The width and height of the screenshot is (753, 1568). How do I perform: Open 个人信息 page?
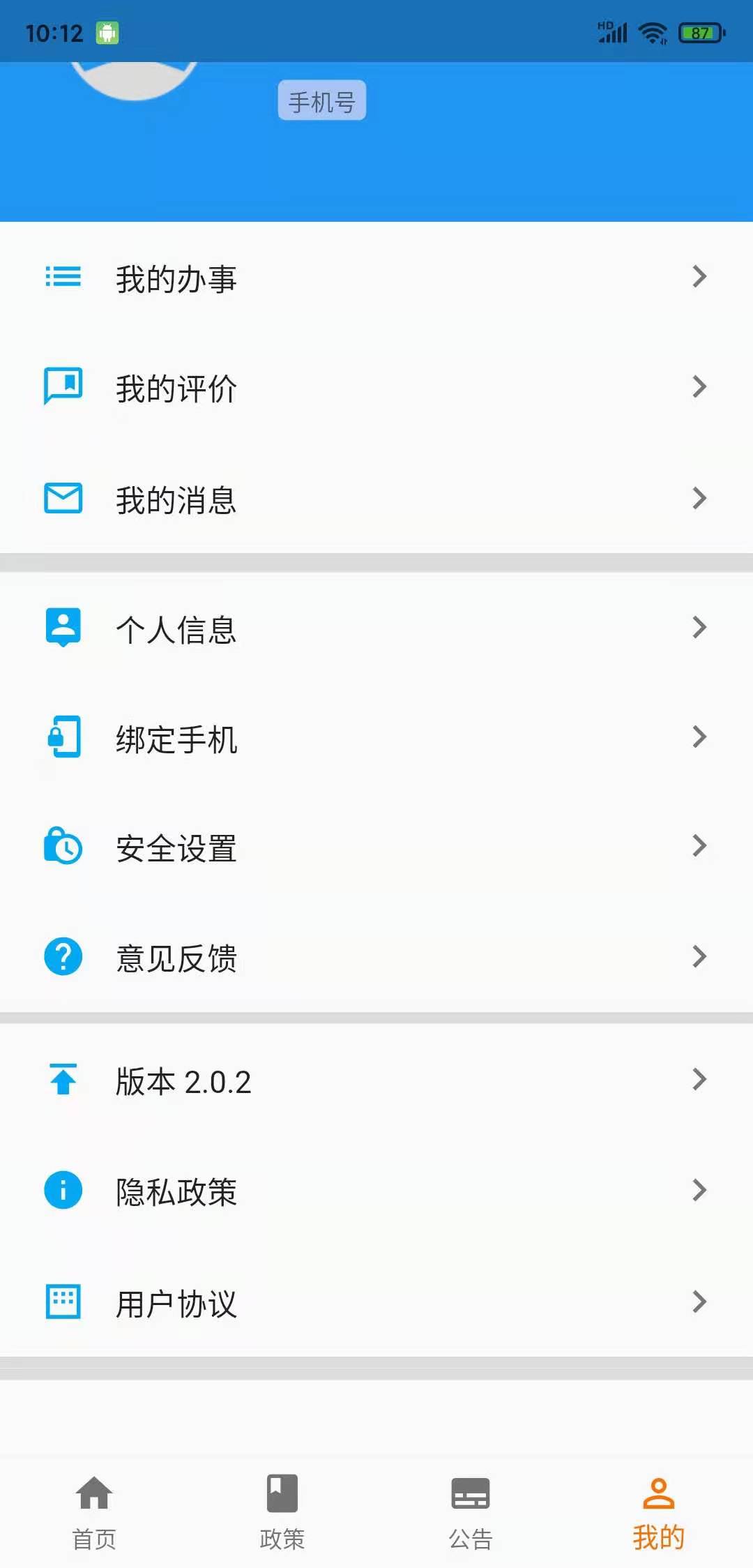pyautogui.click(x=376, y=628)
